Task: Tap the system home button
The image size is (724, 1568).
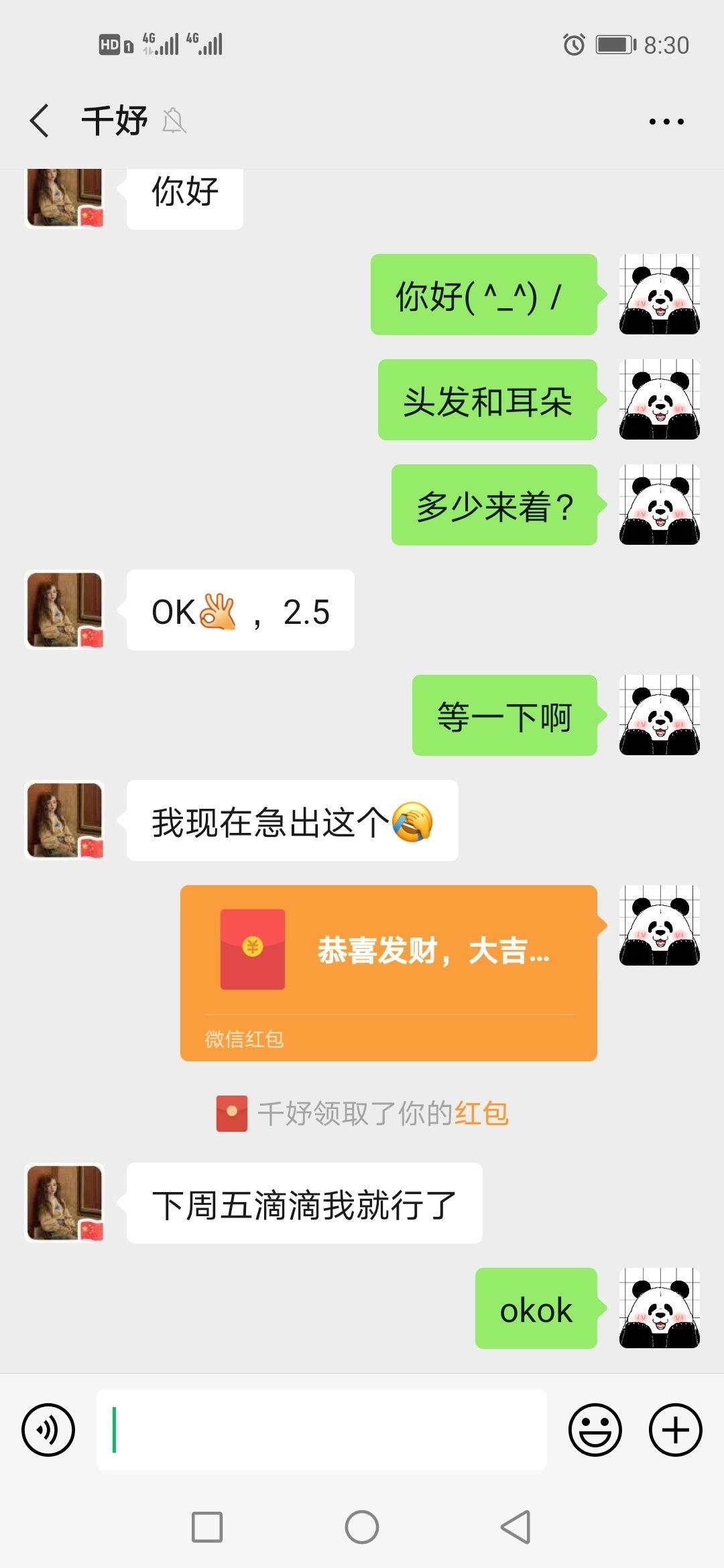Action: tap(362, 1527)
